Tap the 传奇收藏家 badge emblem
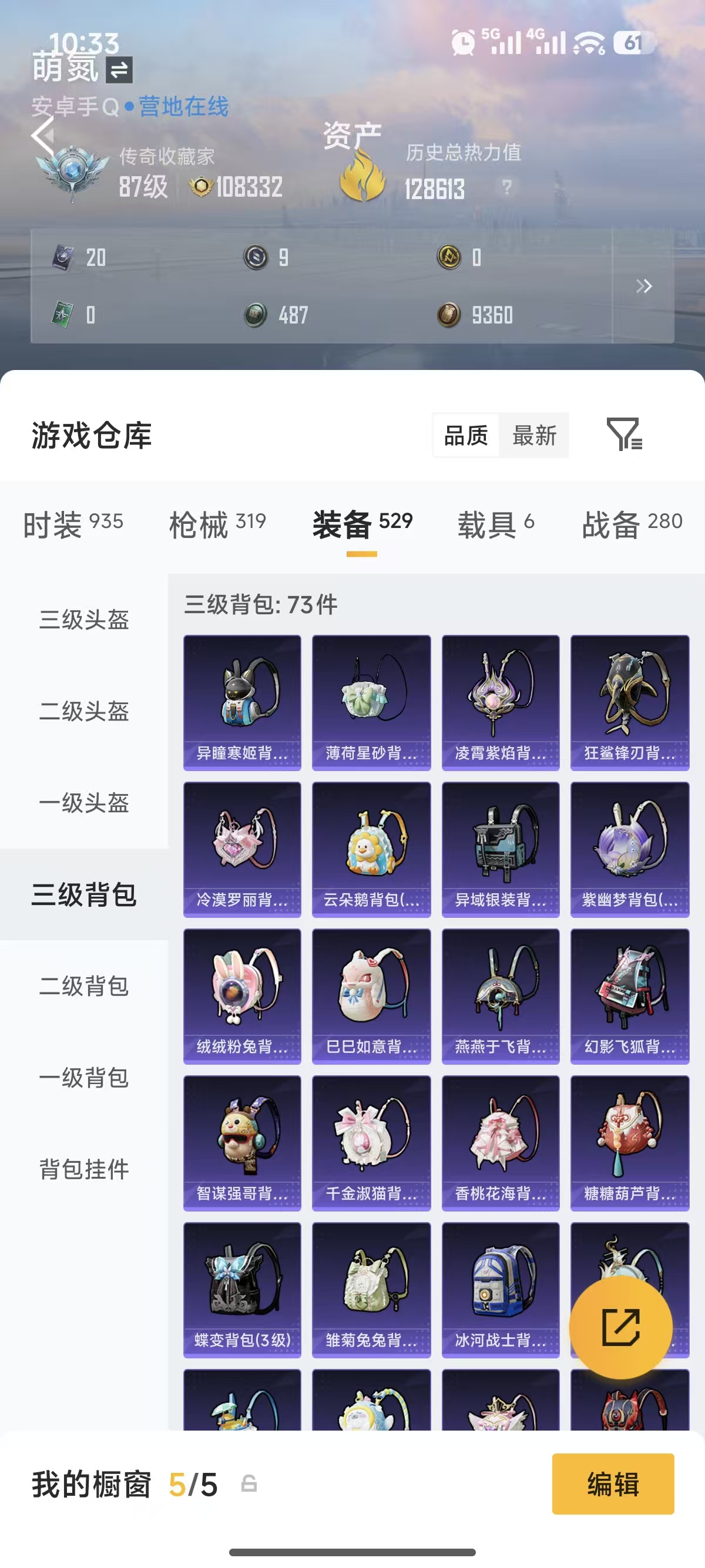 72,169
